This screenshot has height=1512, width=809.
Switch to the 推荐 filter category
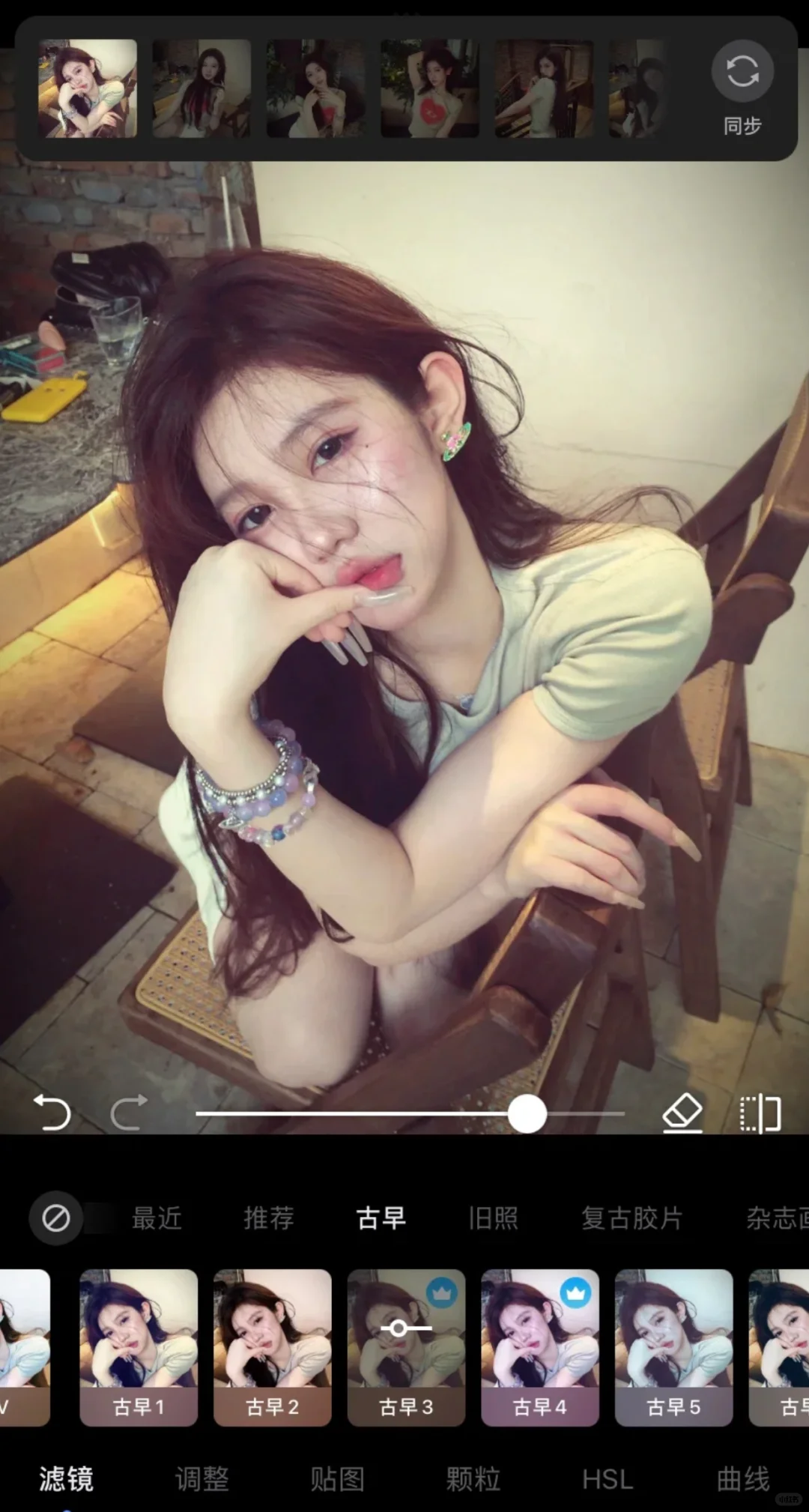point(268,1218)
